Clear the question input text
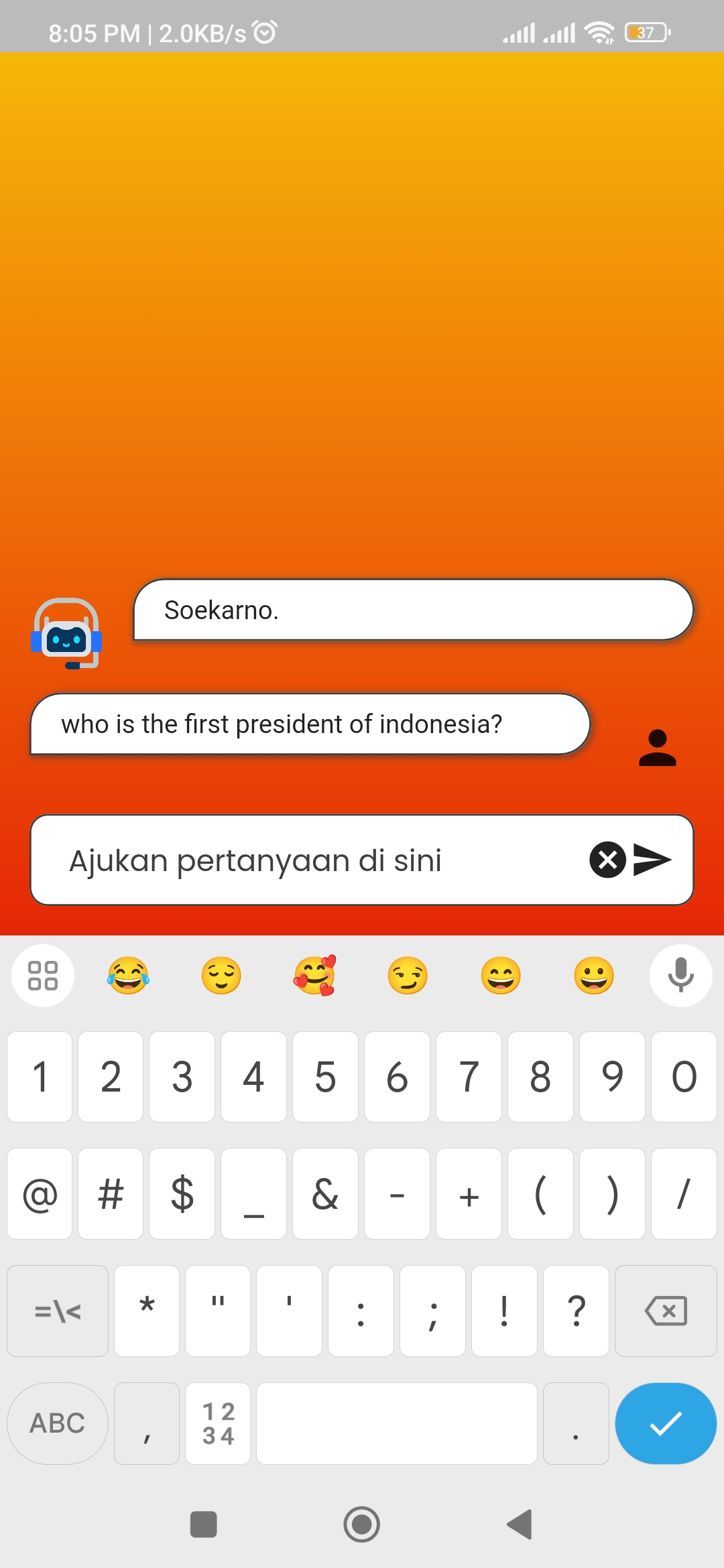724x1568 pixels. [x=607, y=860]
